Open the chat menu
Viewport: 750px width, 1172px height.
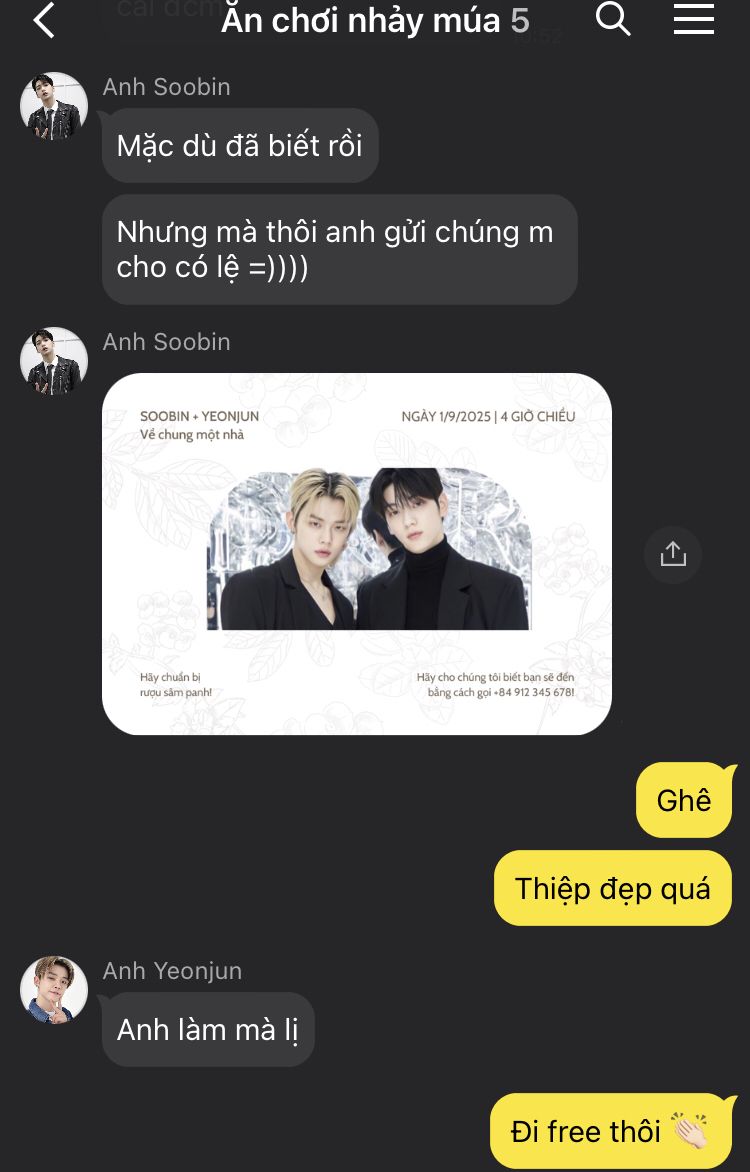693,18
